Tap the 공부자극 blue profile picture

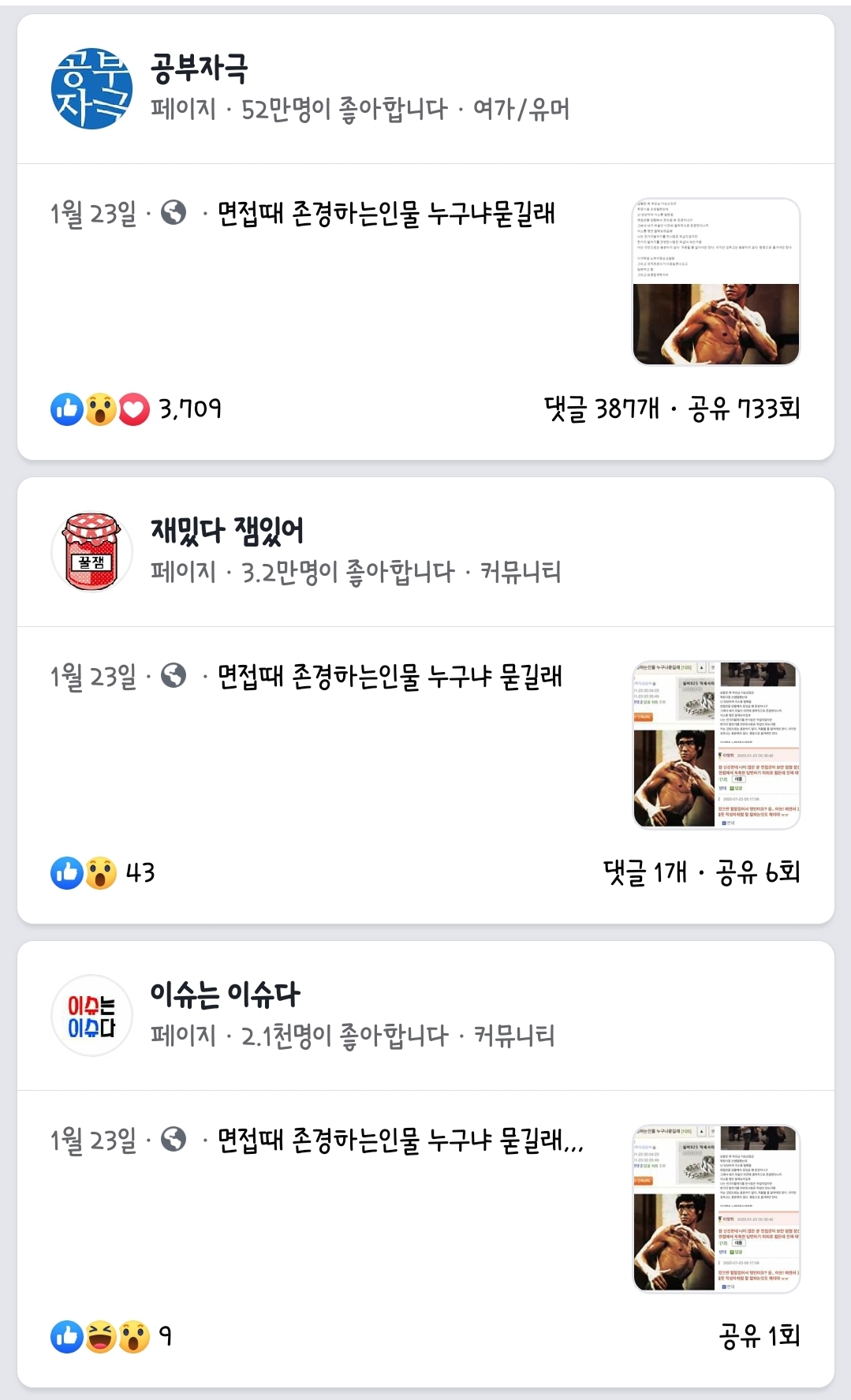point(91,88)
